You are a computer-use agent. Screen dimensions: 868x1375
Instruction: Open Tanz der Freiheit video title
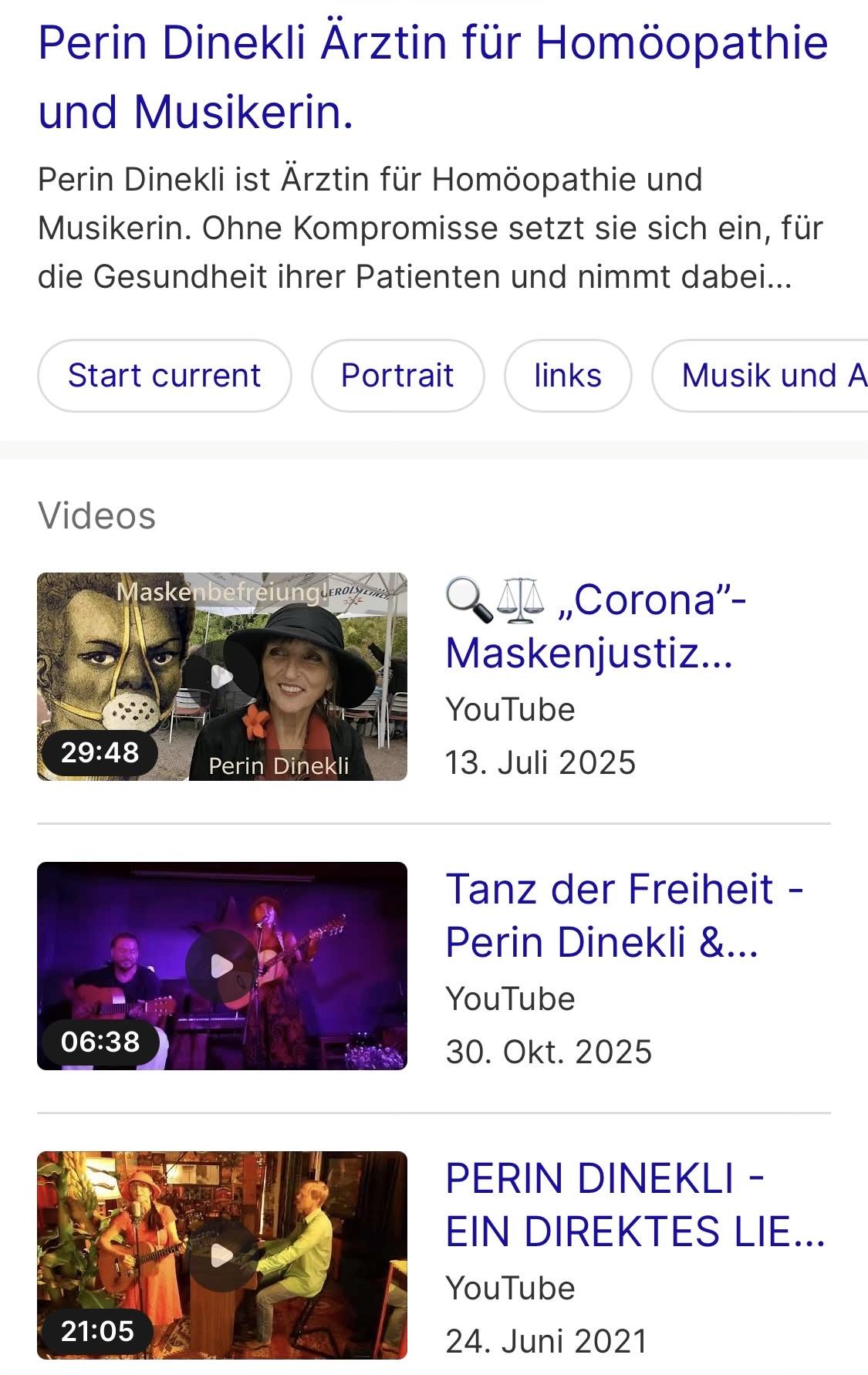(x=623, y=915)
